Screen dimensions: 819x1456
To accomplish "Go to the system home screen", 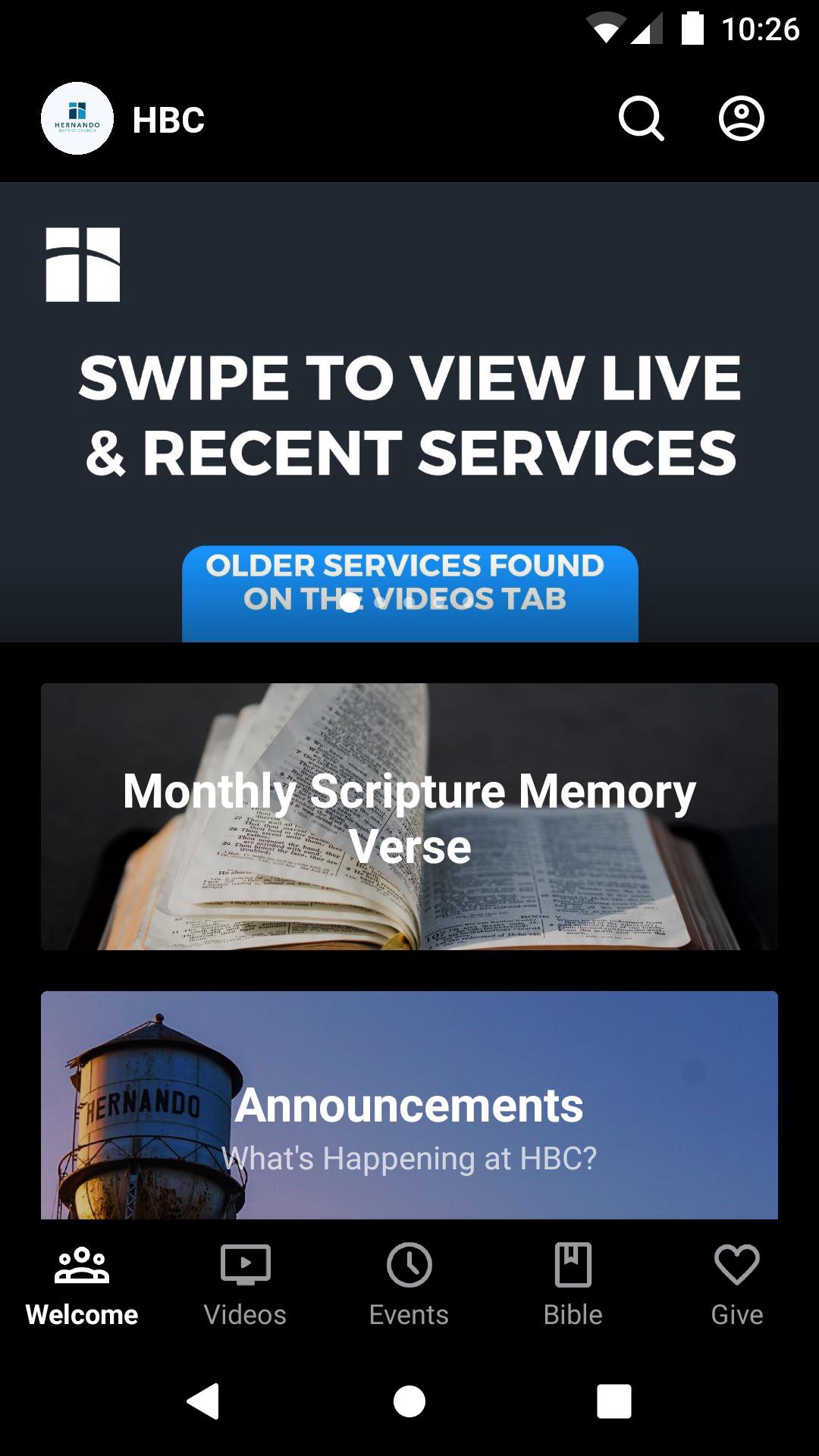I will pos(409,1401).
